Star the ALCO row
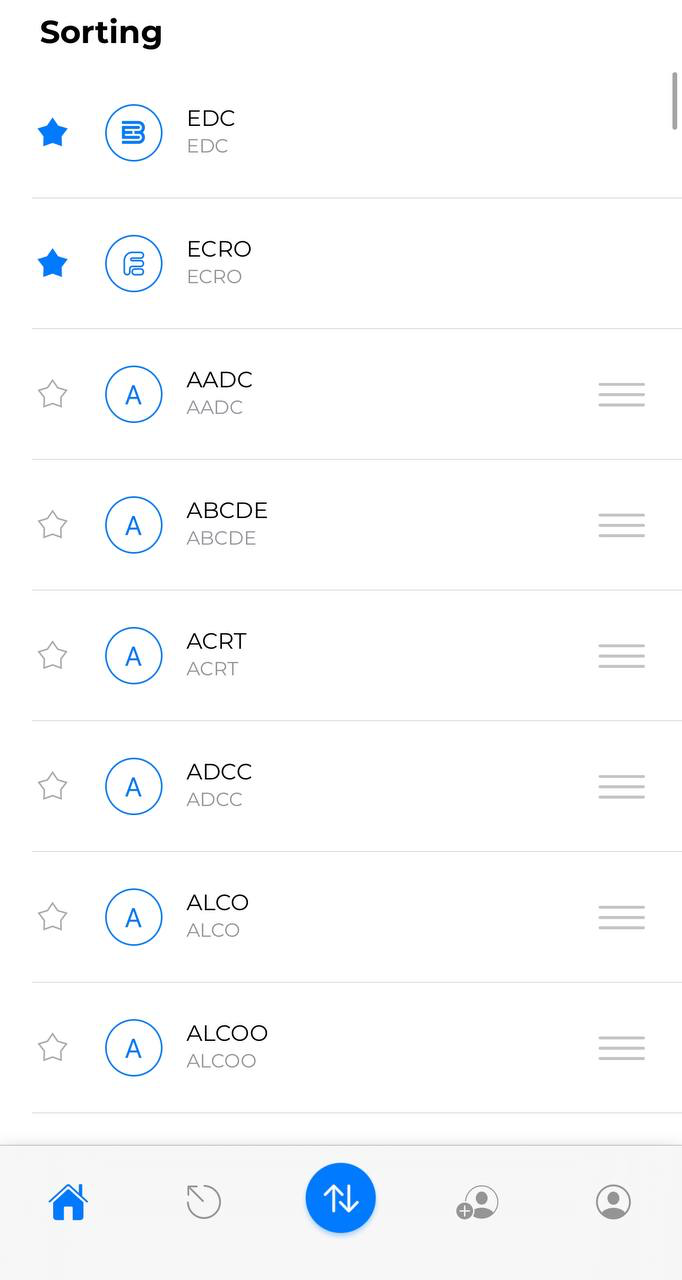 [x=52, y=917]
